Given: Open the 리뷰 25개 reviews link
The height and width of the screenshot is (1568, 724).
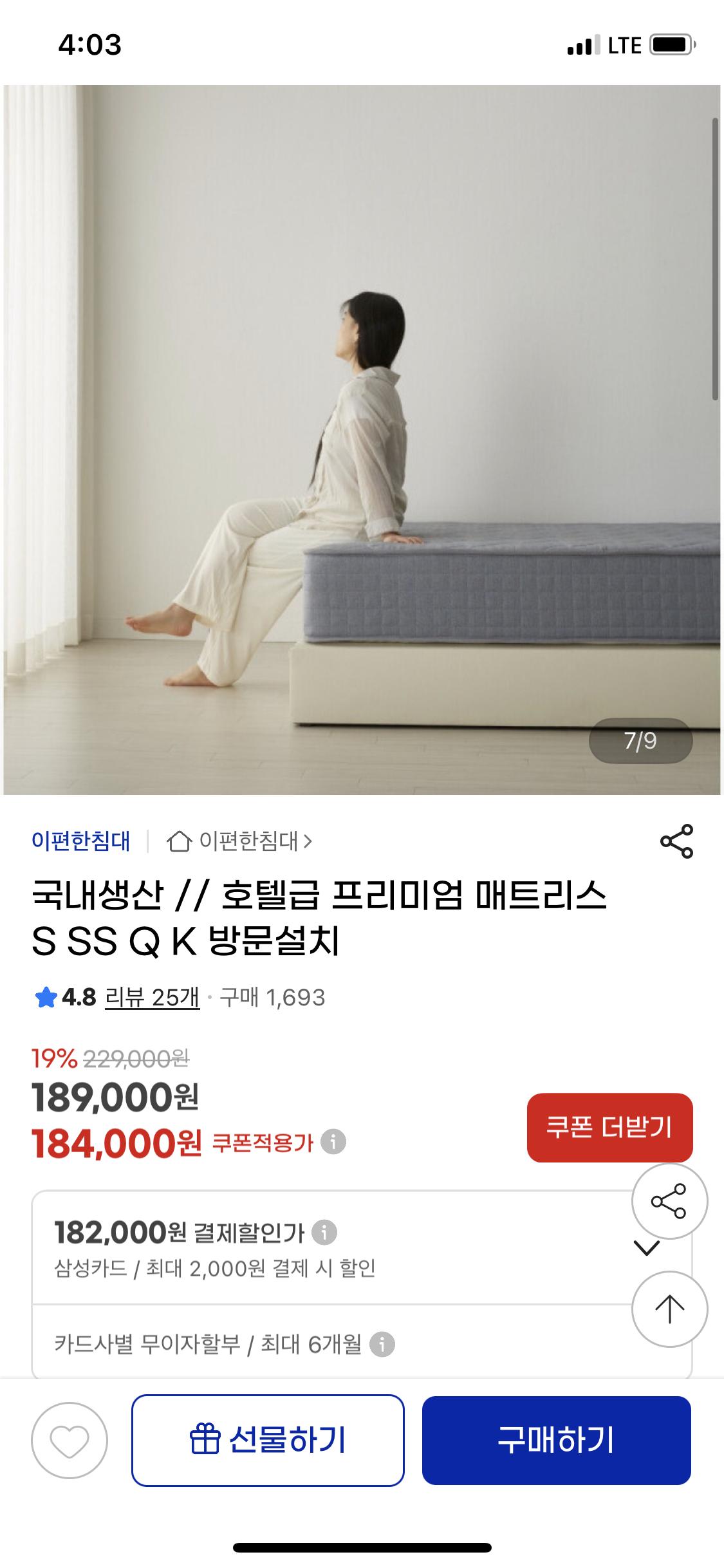Looking at the screenshot, I should (152, 997).
